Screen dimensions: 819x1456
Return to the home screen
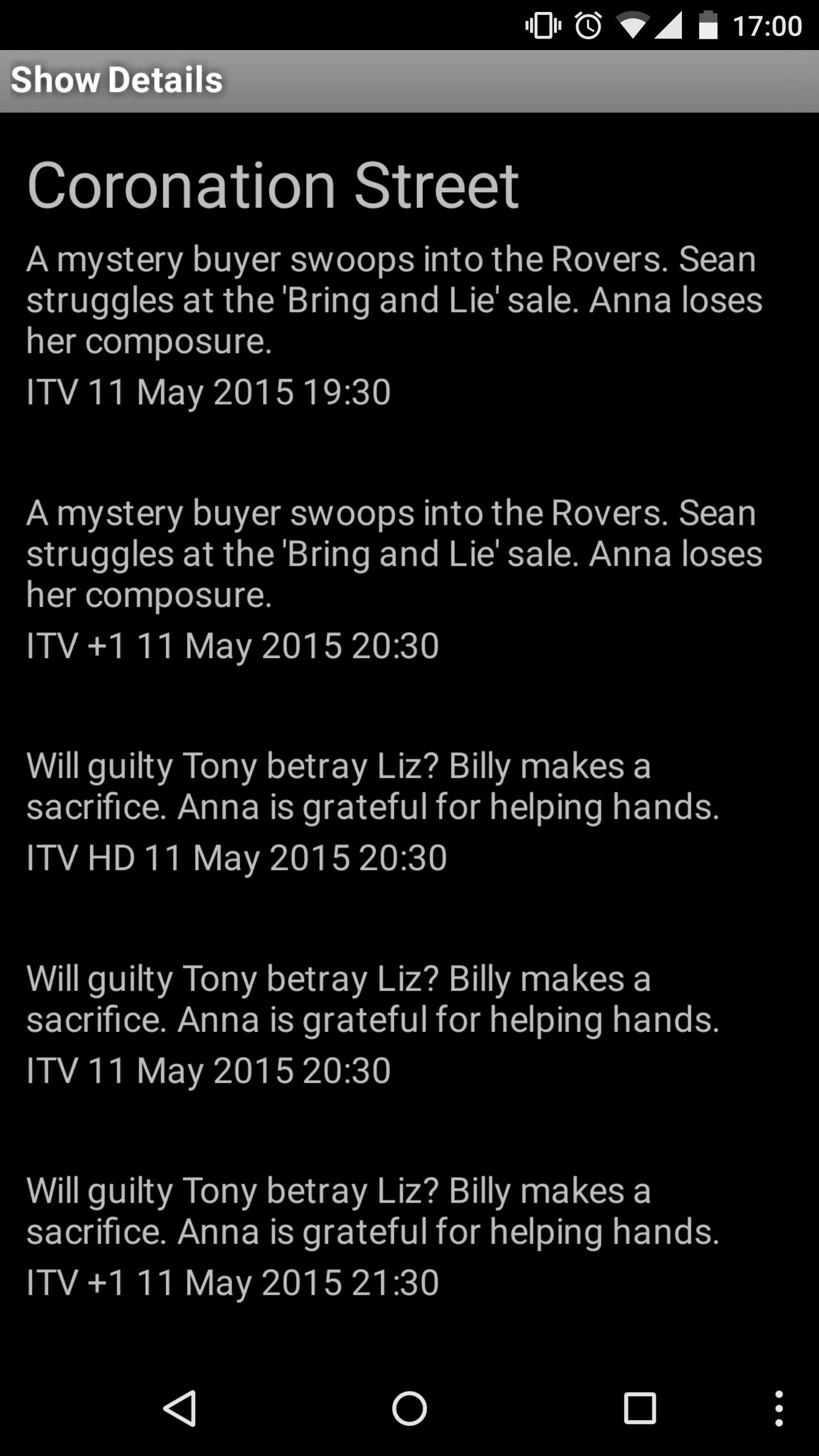409,1408
